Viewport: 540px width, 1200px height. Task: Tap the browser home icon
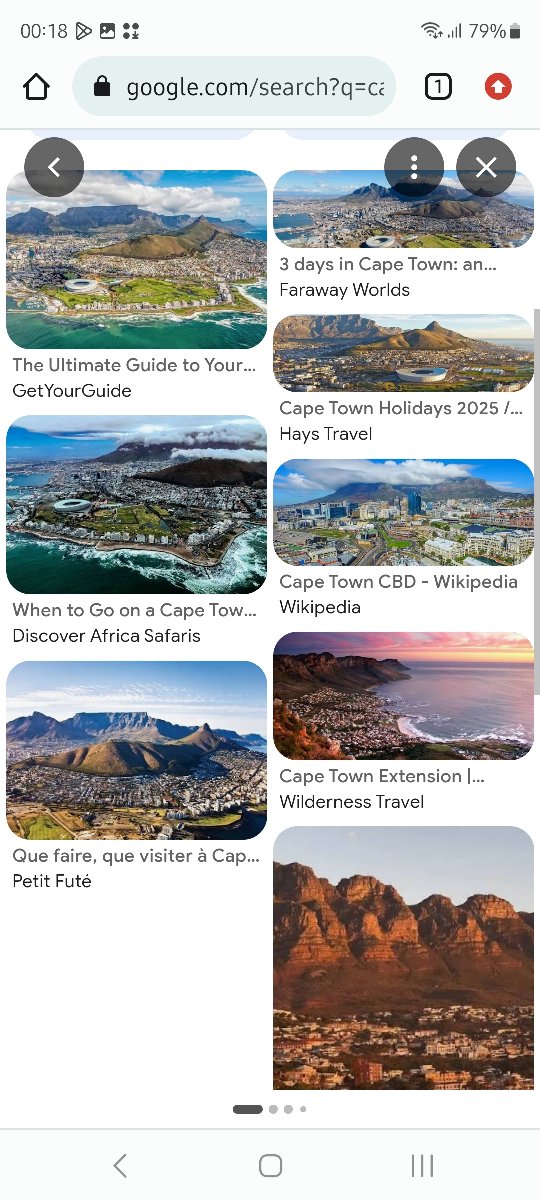36,87
